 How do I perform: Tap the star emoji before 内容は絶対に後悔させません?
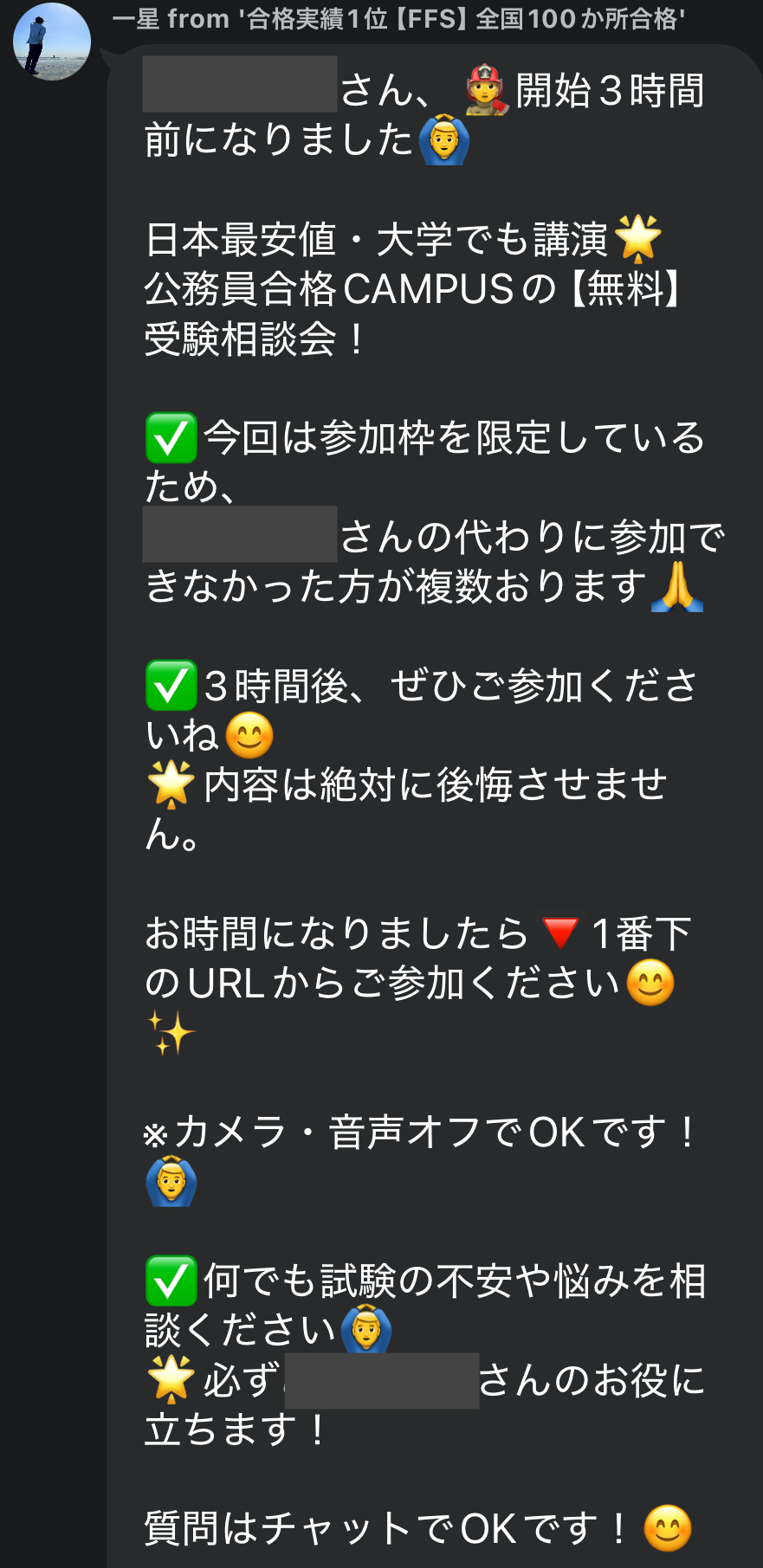tap(171, 784)
